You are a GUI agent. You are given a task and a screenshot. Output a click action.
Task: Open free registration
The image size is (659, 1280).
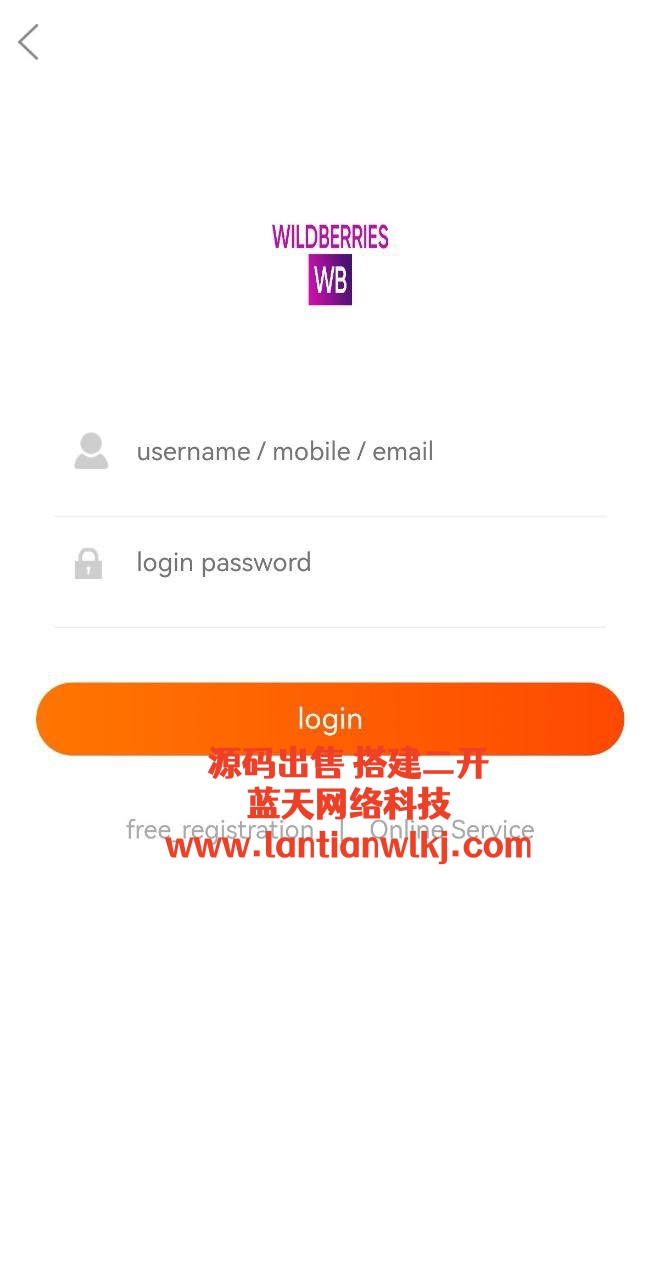tap(219, 829)
